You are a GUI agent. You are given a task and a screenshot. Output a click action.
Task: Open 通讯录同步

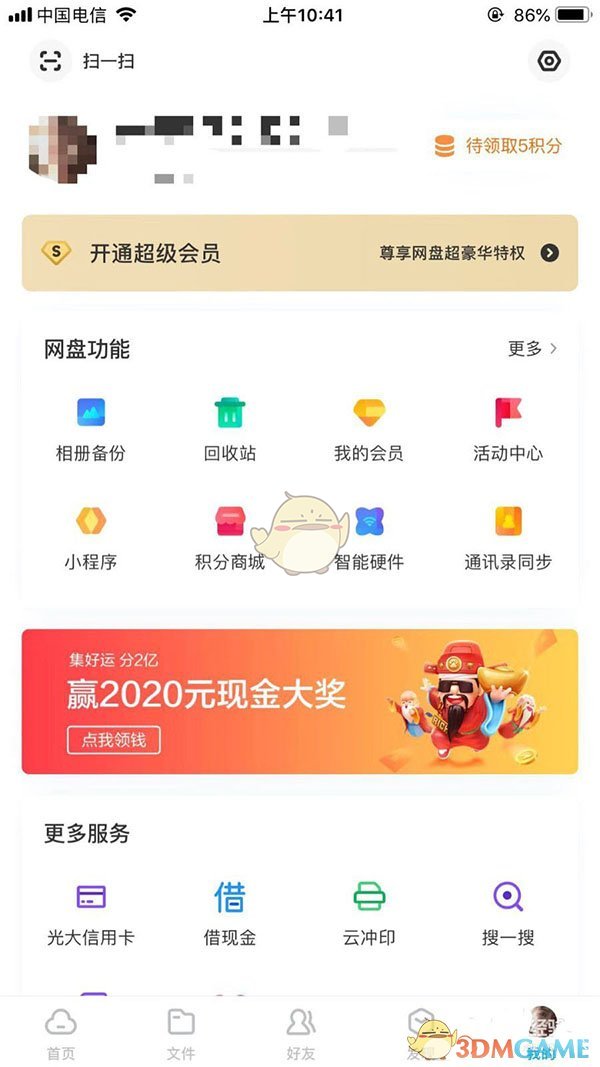tap(508, 539)
